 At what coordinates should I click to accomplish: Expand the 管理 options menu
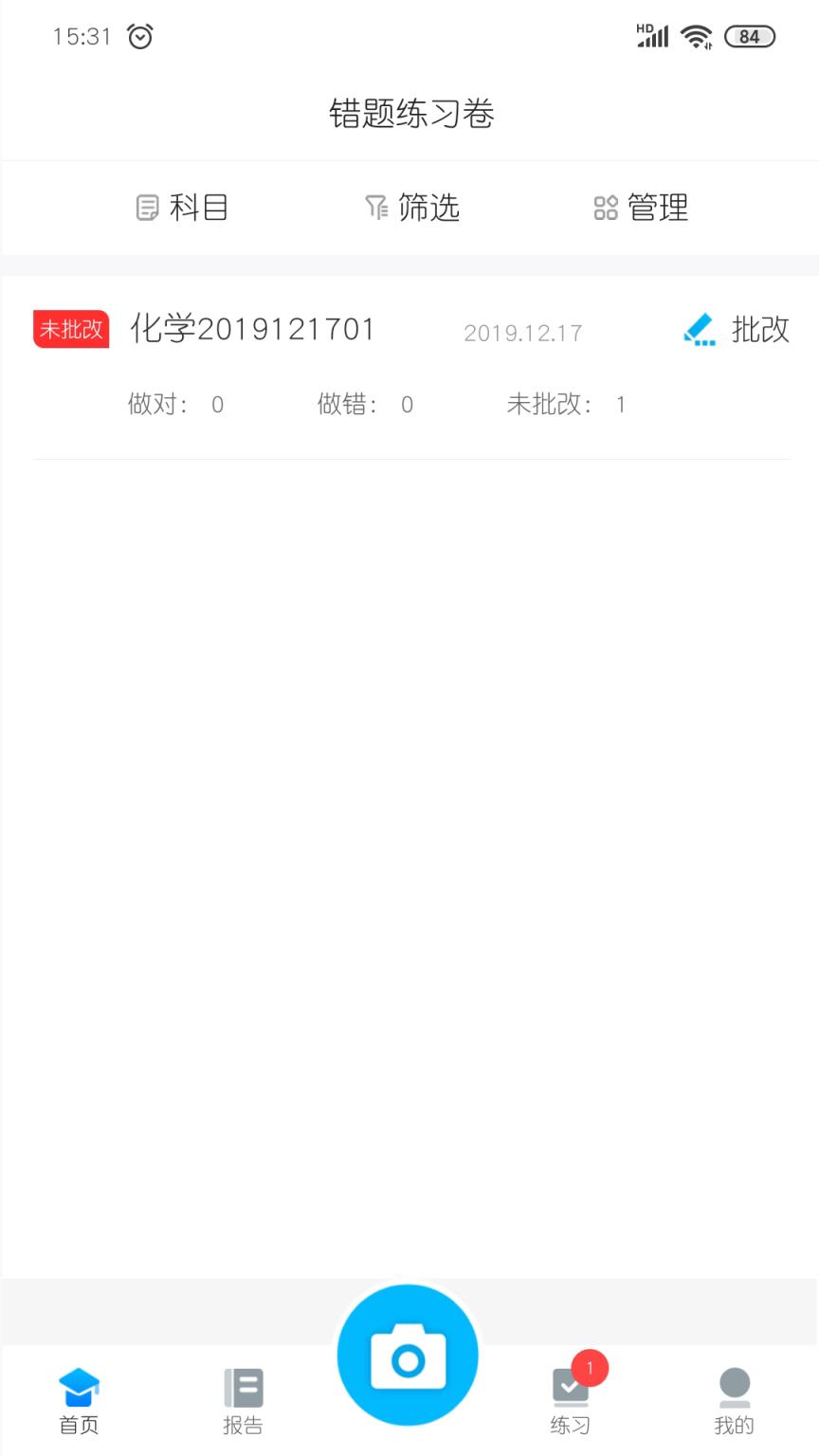(x=641, y=208)
